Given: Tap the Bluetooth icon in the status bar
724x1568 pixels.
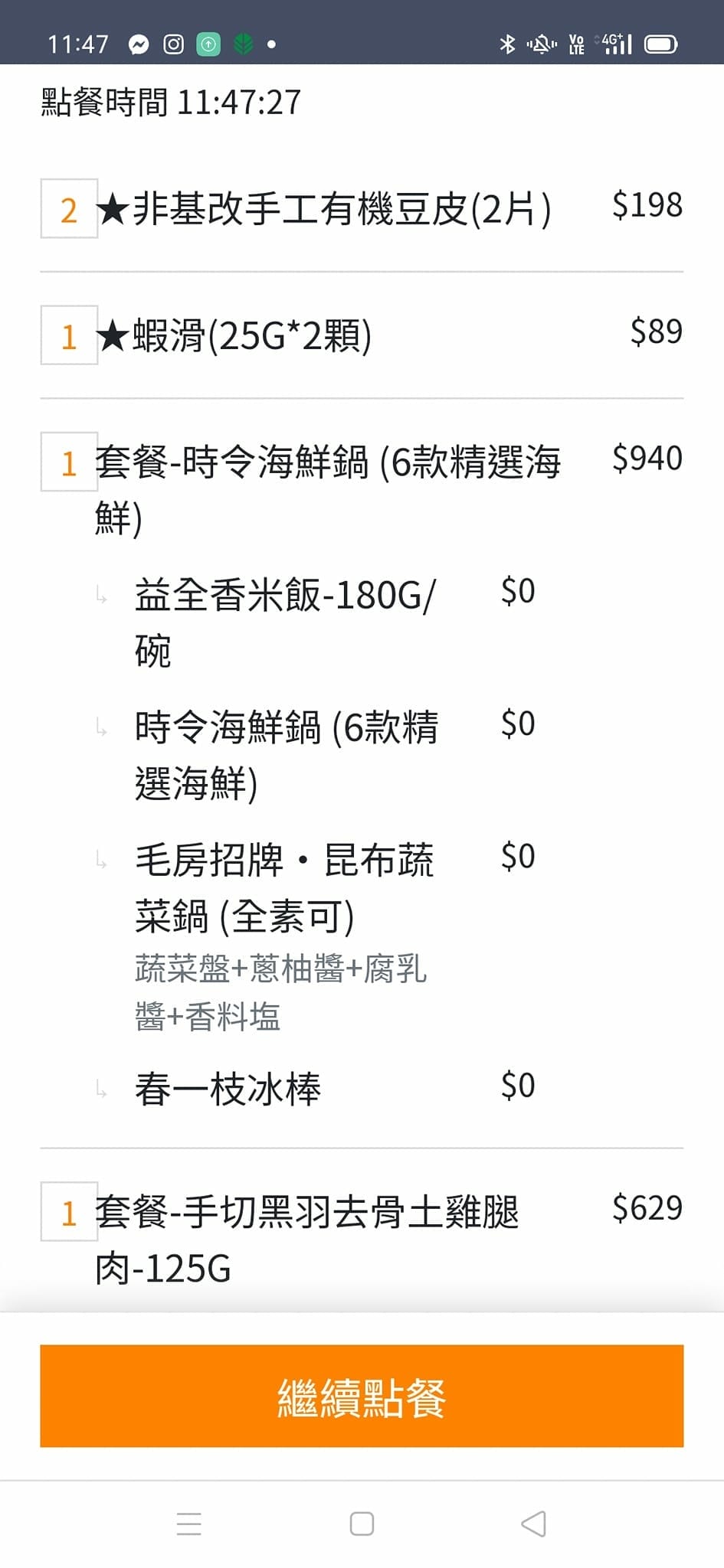Looking at the screenshot, I should (506, 44).
